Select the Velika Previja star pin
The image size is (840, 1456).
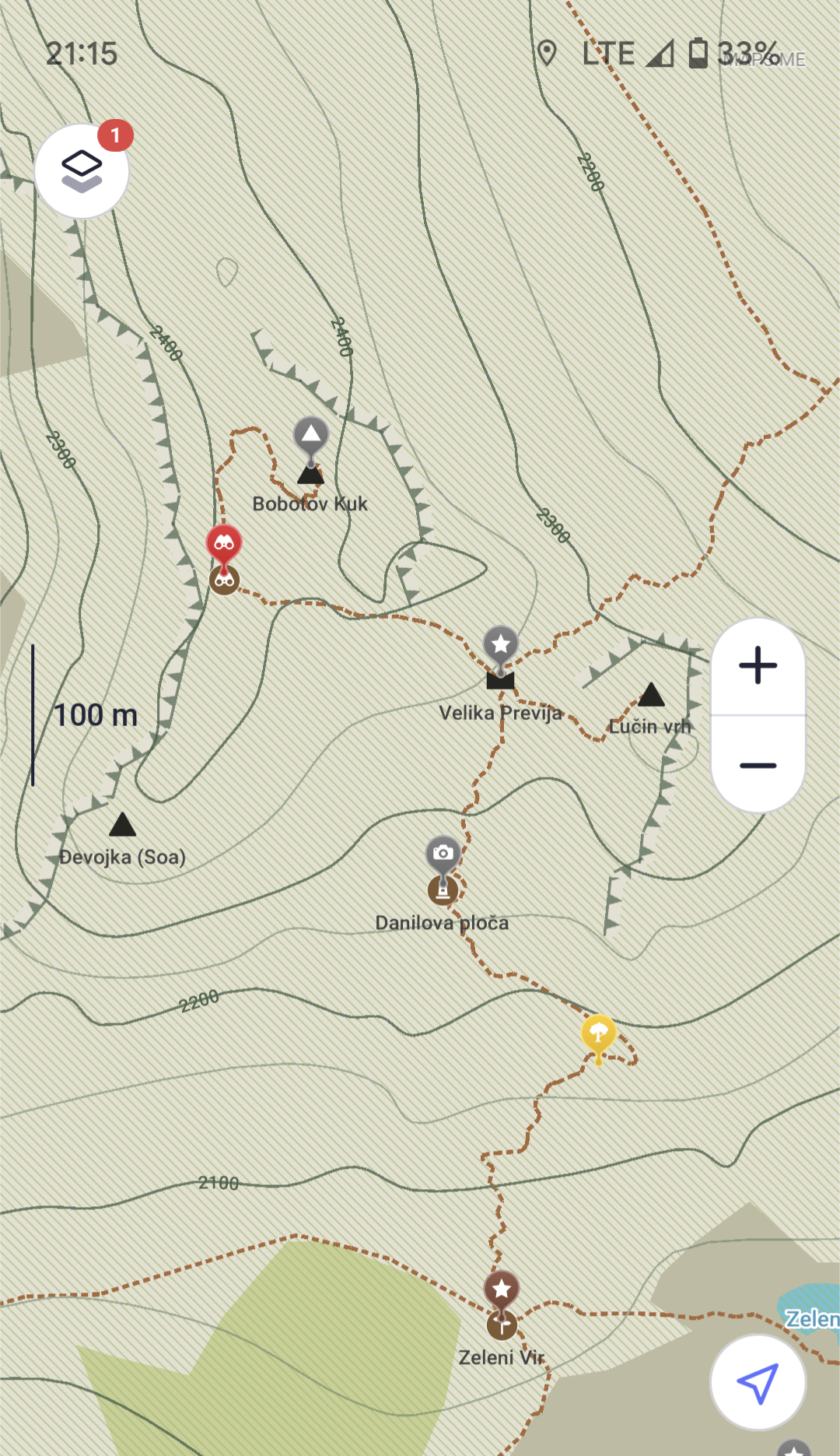pos(501,645)
